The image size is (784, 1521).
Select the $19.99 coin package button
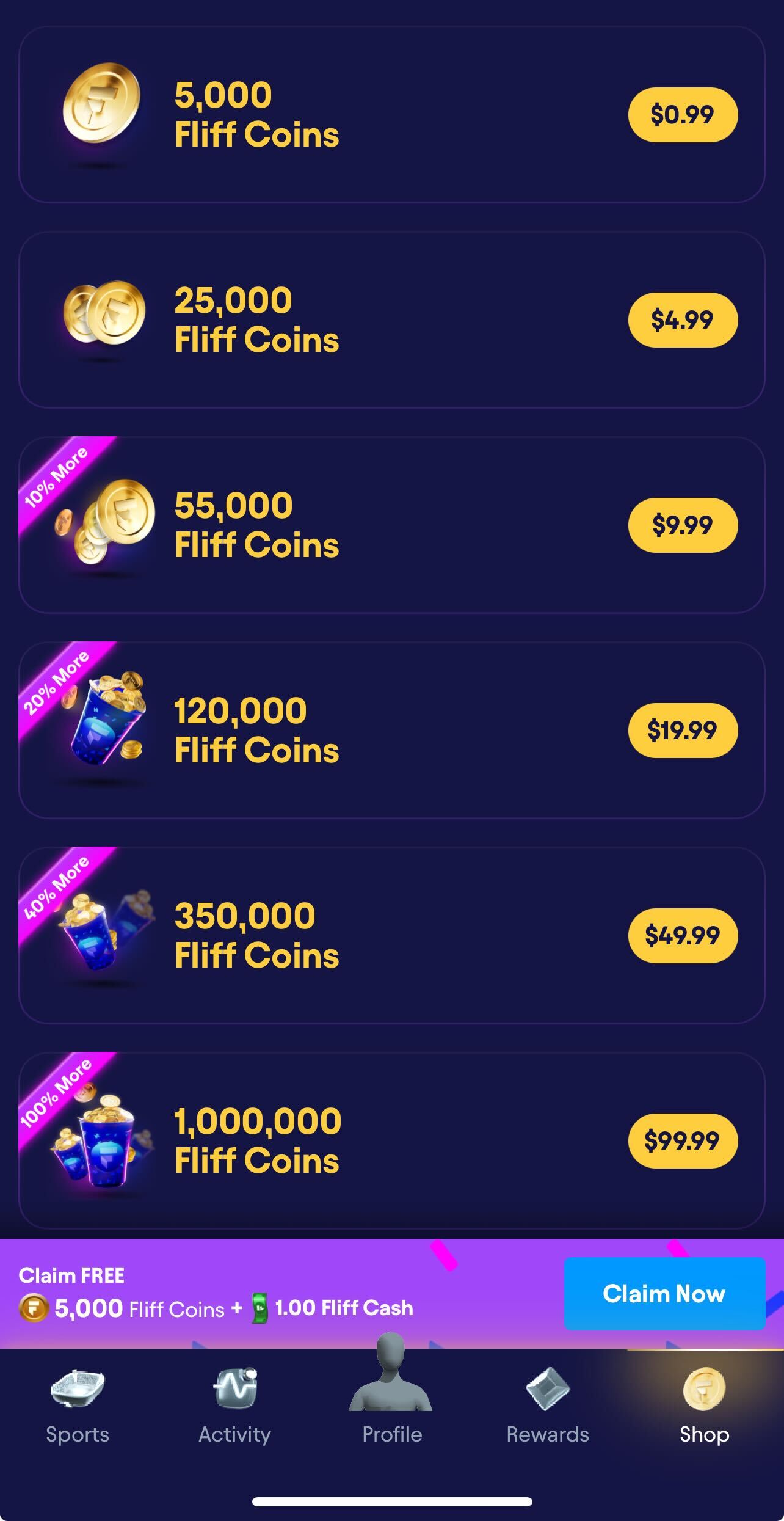682,731
